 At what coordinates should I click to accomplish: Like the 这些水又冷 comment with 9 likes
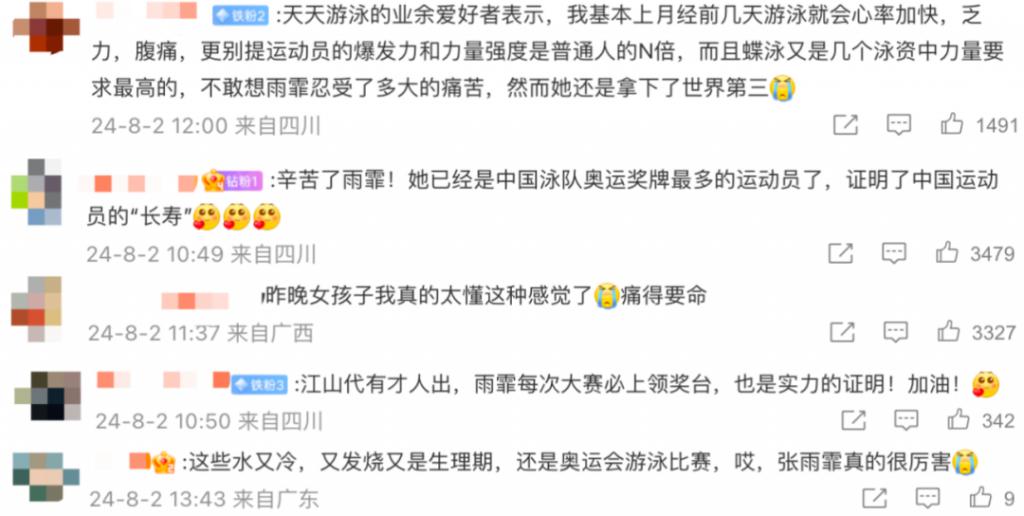pyautogui.click(x=979, y=497)
